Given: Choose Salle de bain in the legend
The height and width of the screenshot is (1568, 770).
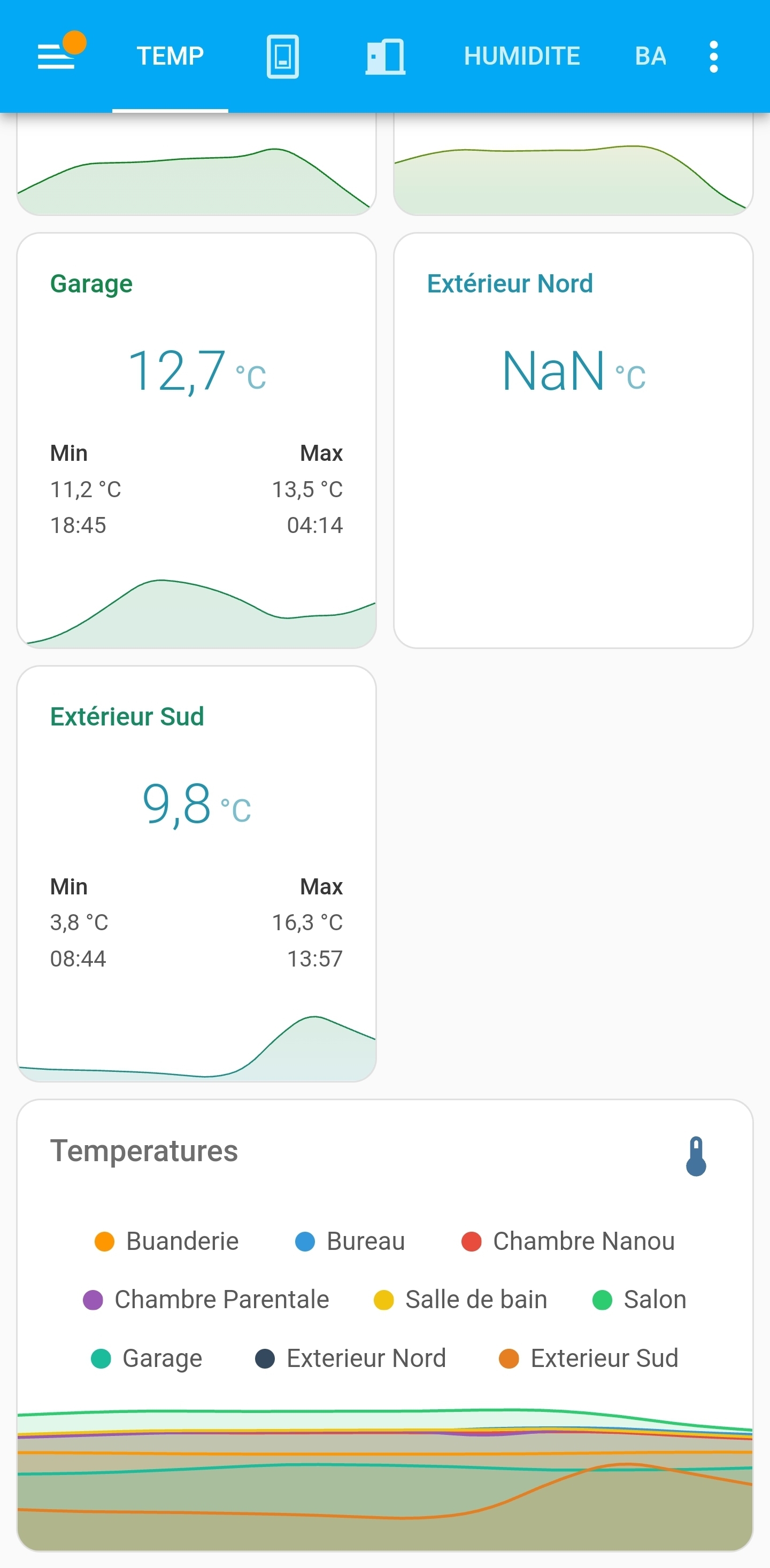Looking at the screenshot, I should coord(460,1300).
